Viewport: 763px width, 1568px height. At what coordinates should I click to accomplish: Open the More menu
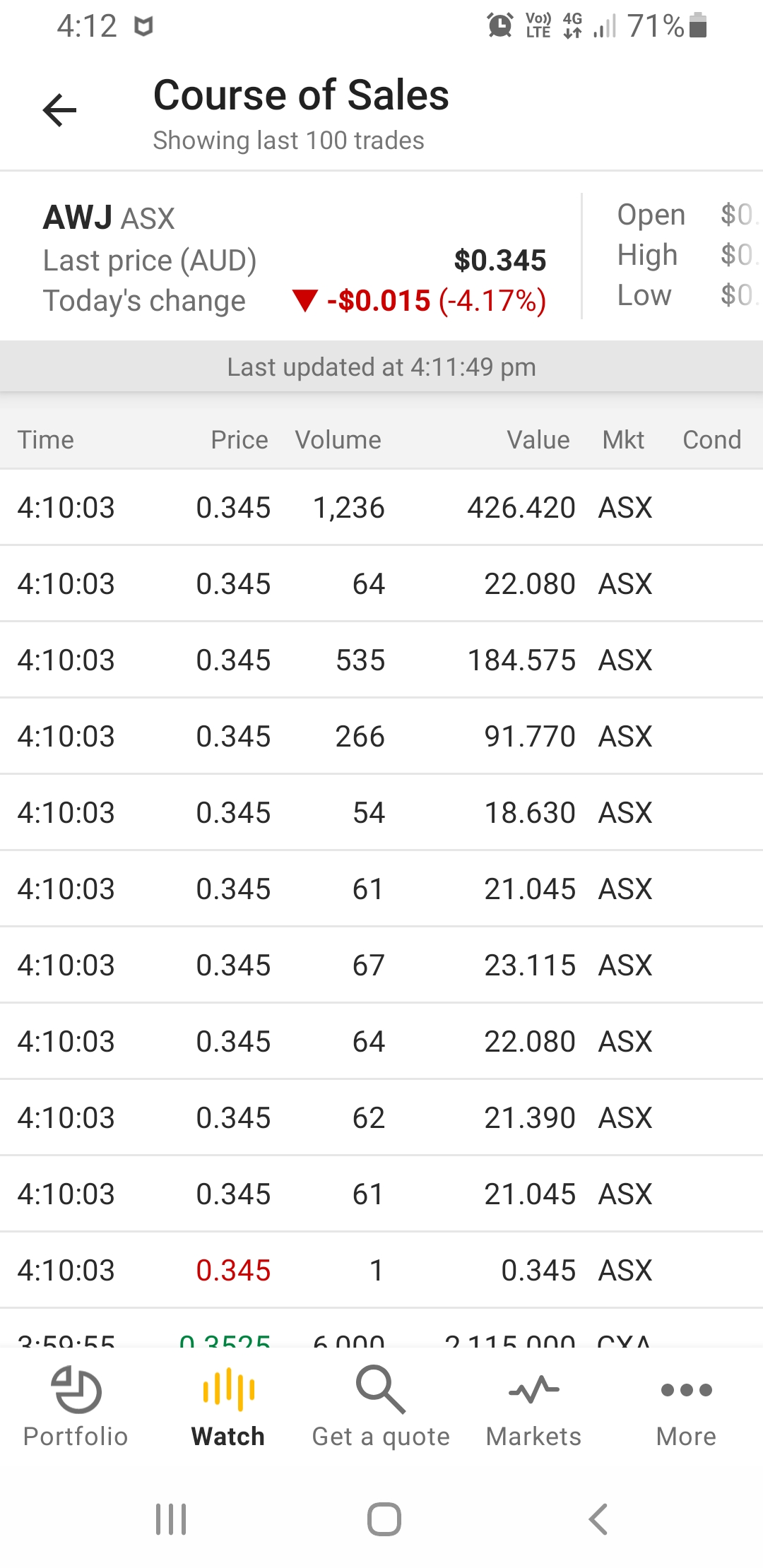click(686, 1407)
